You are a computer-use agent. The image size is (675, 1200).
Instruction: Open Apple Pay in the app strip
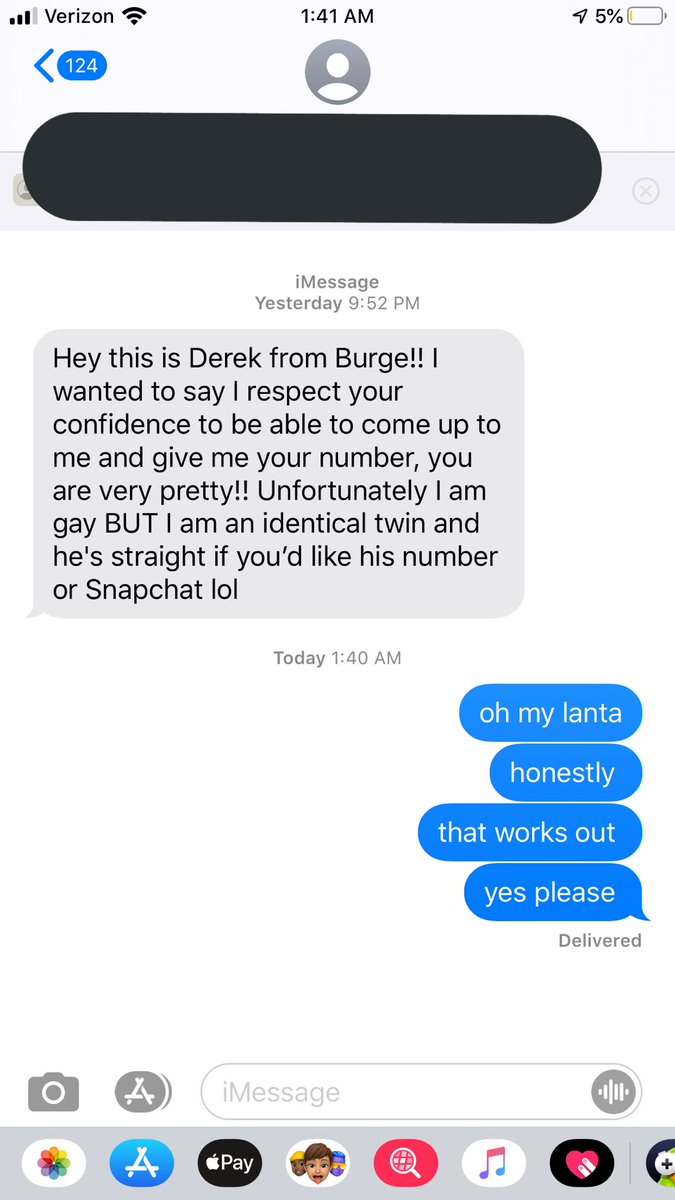(x=229, y=1163)
